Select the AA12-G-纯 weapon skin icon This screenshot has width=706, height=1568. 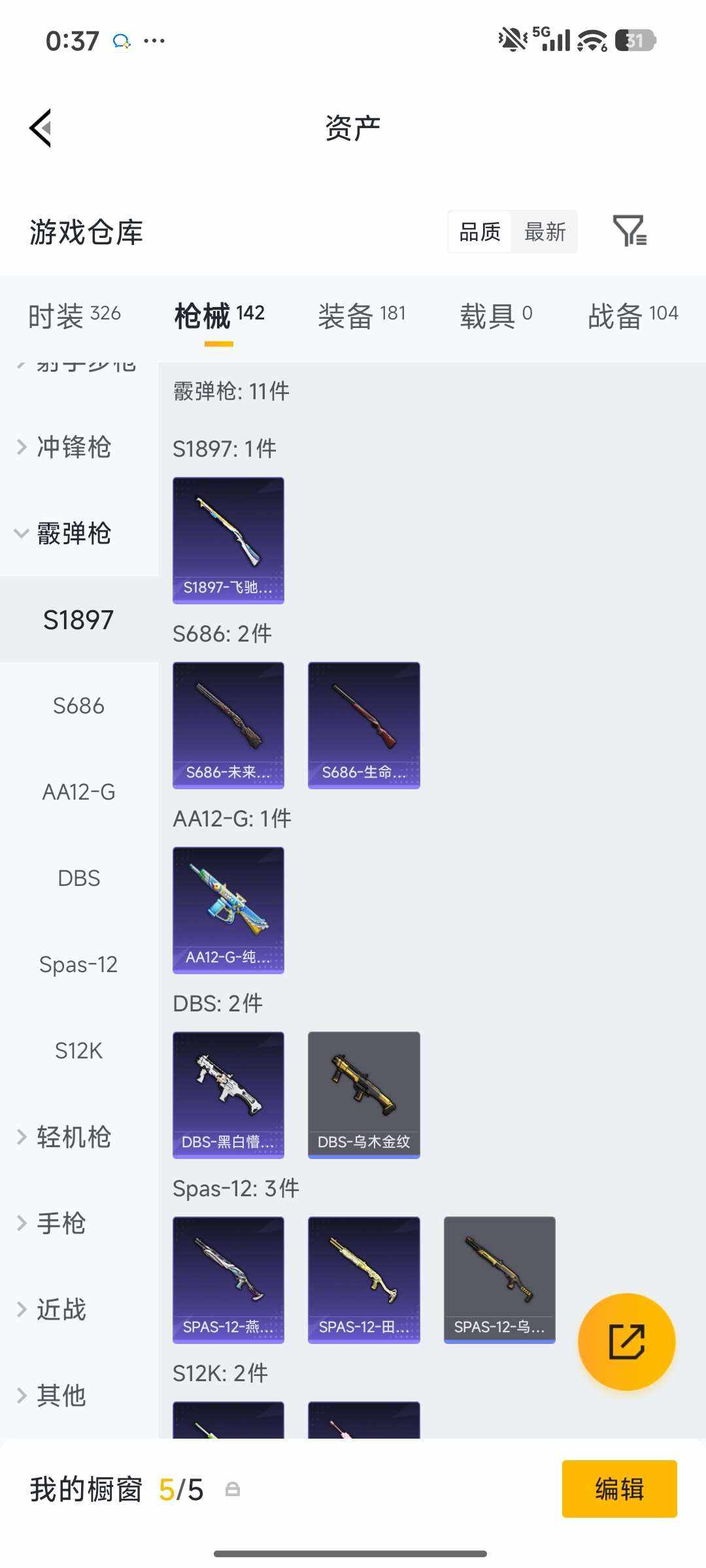coord(228,911)
